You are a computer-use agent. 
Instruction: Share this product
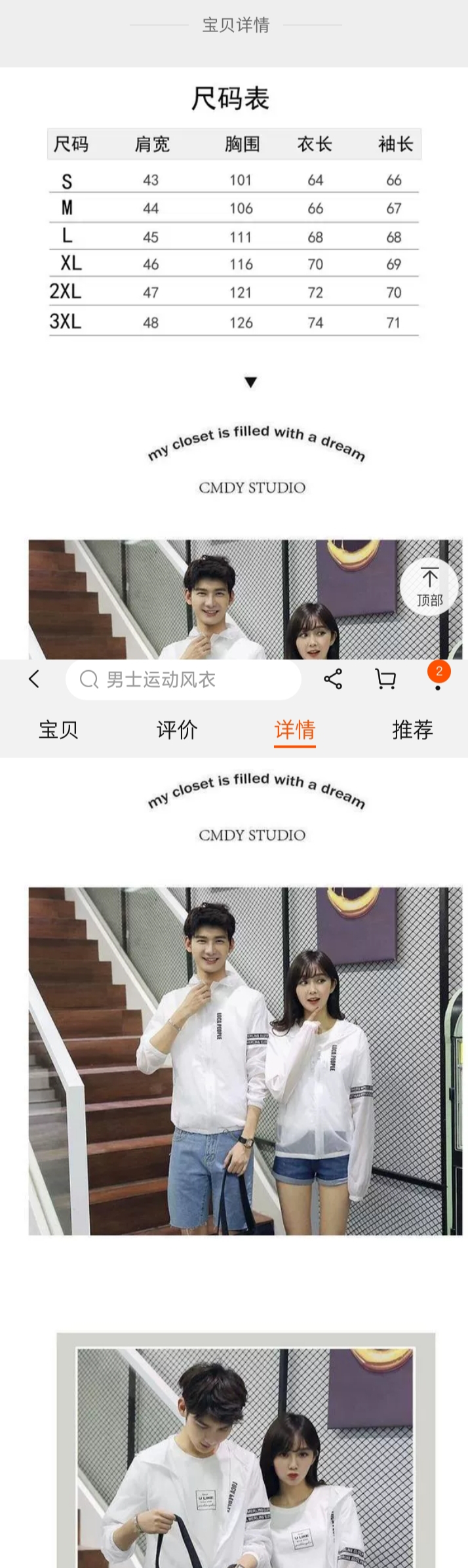click(x=333, y=679)
